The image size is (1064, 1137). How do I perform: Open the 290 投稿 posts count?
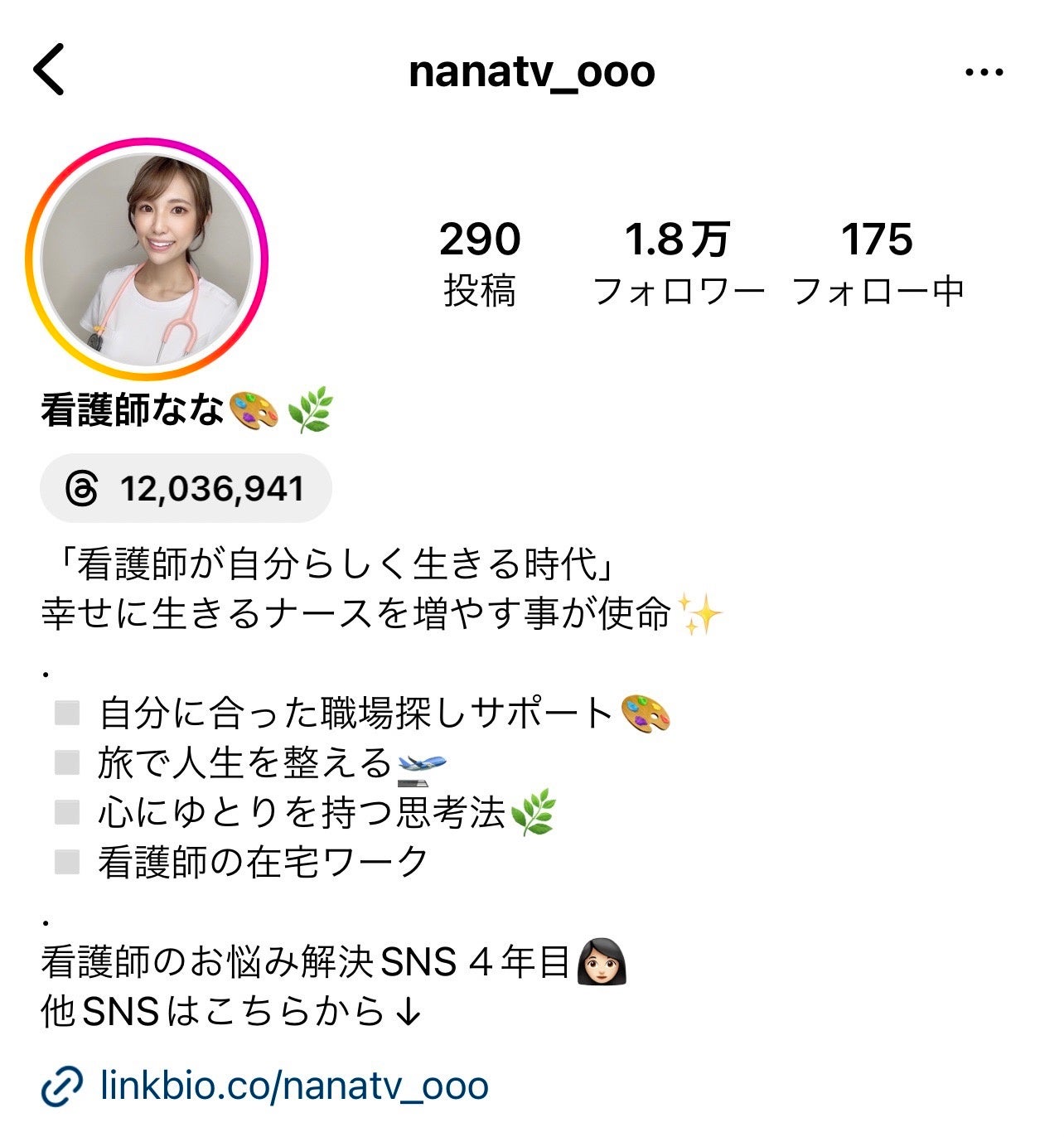(480, 262)
